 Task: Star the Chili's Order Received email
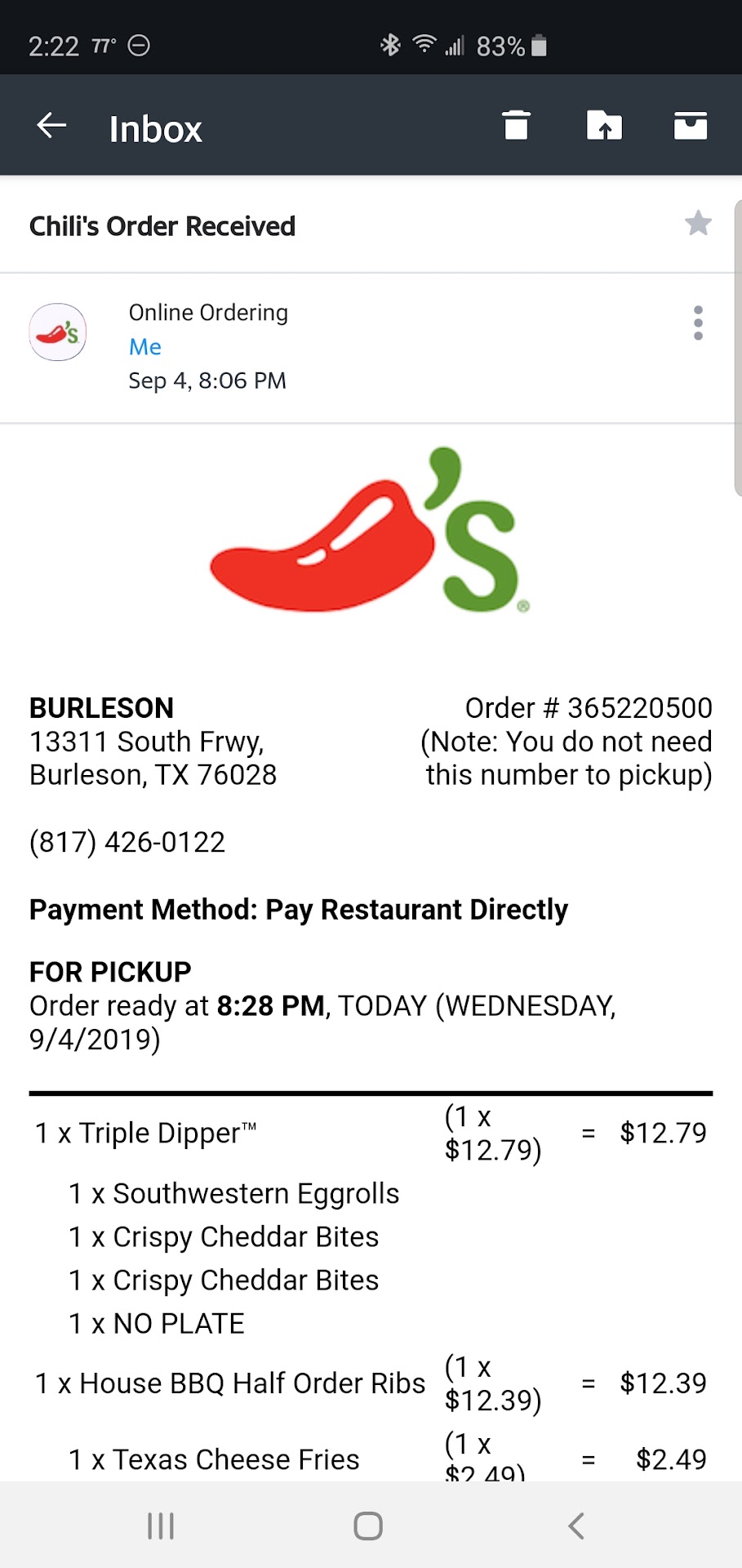pos(698,224)
